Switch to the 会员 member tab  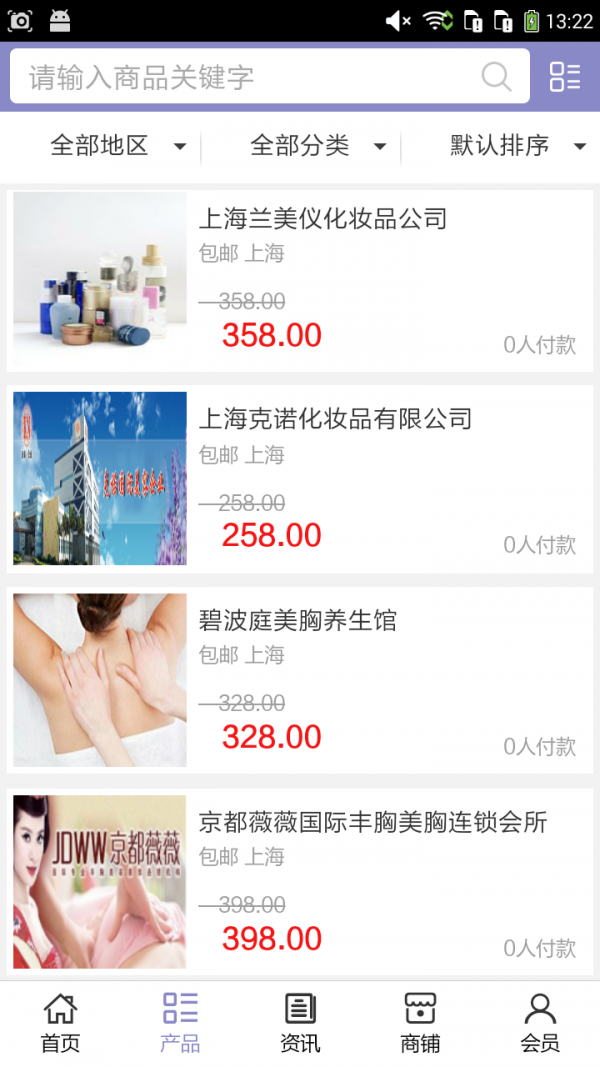[x=540, y=1023]
